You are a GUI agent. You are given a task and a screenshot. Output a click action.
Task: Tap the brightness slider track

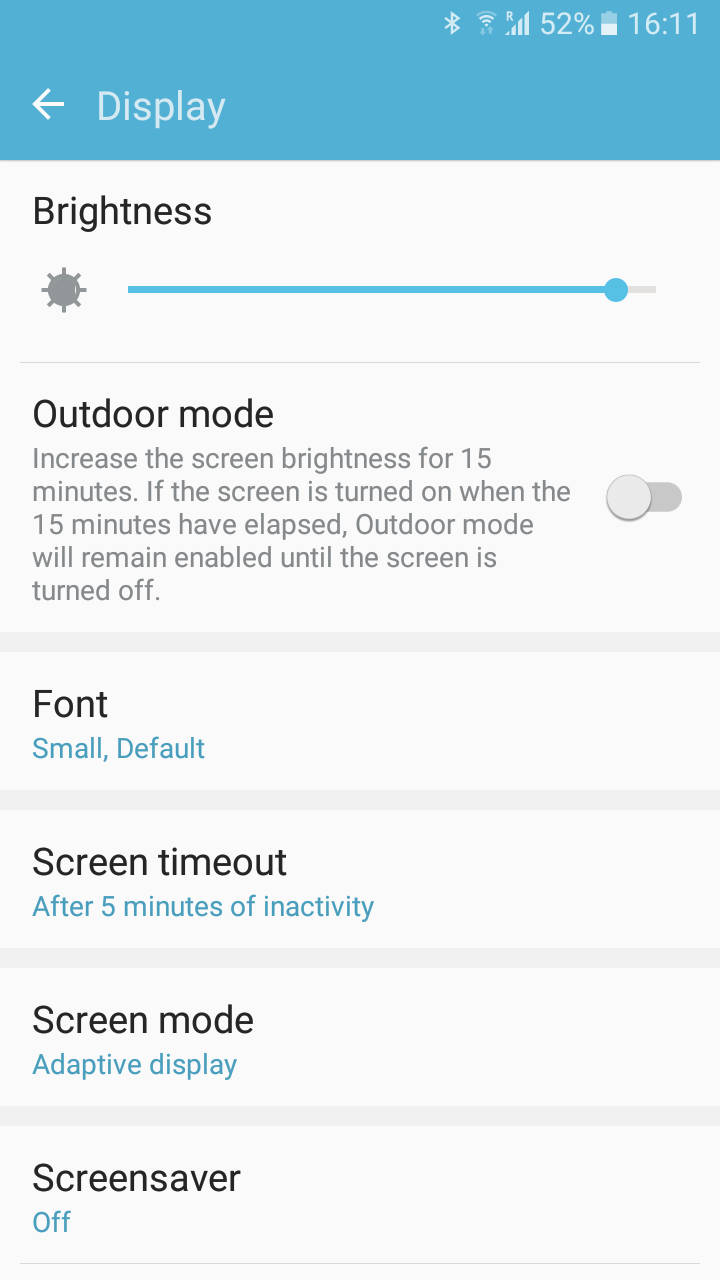pos(390,290)
